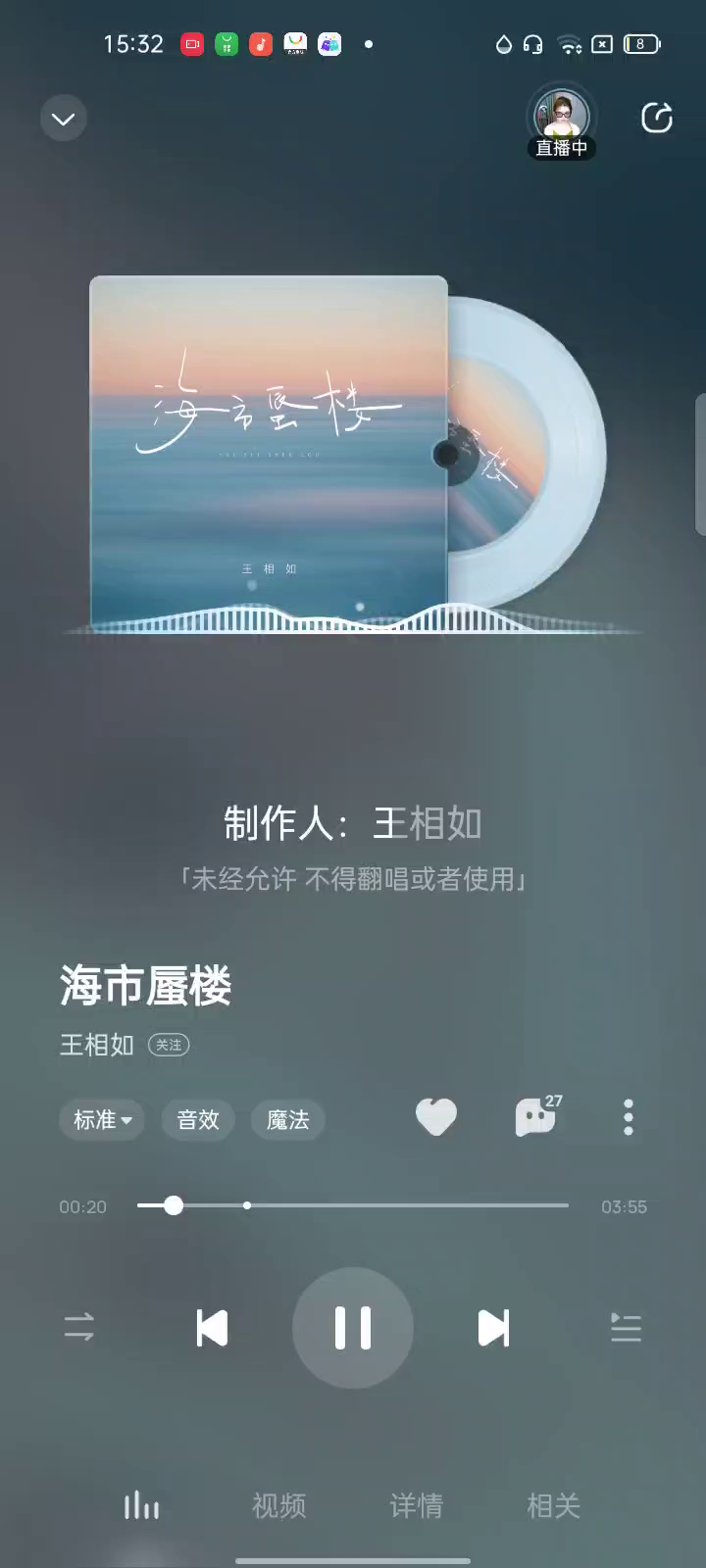Pause the current song

[353, 1328]
